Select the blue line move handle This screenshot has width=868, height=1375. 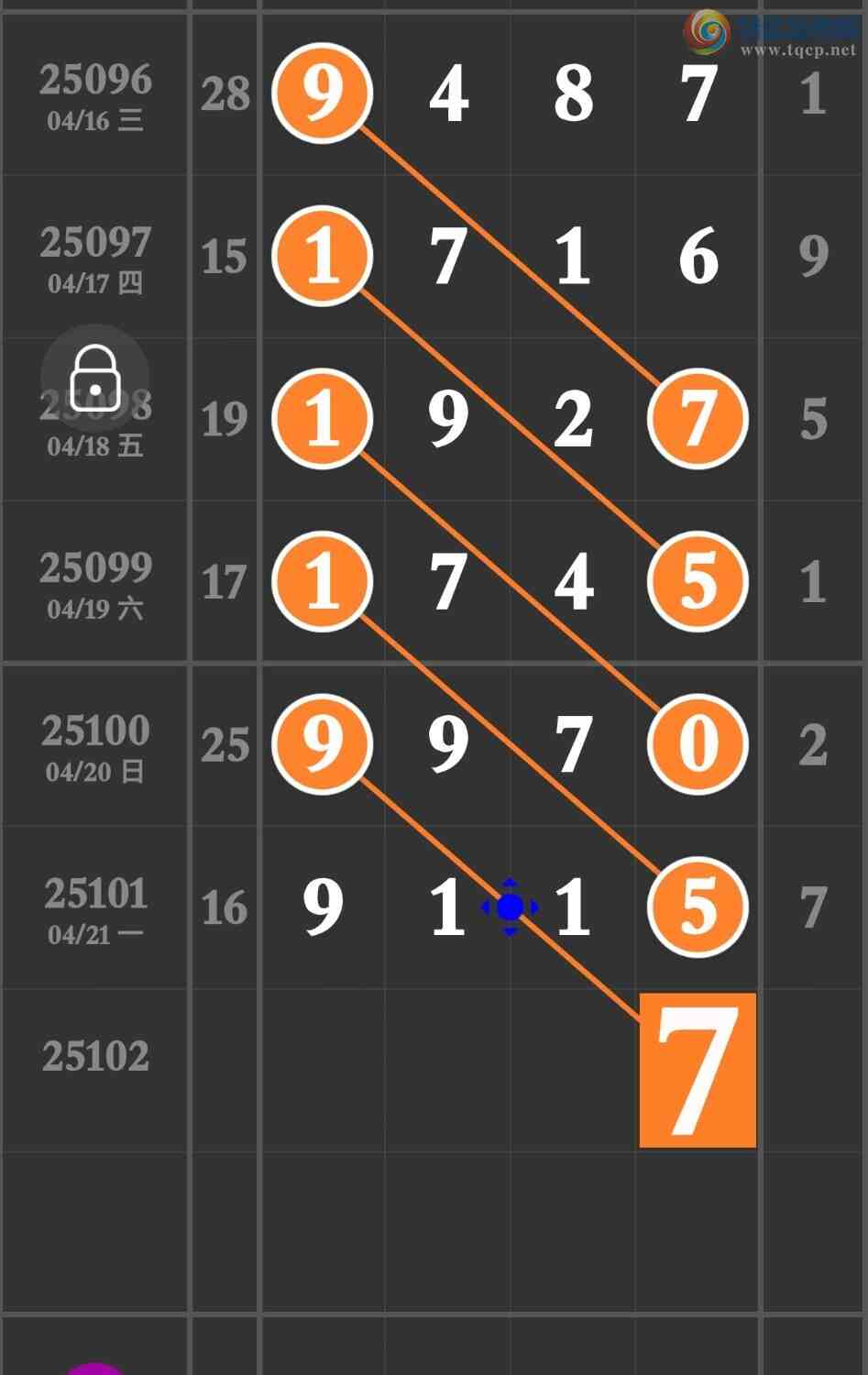(510, 907)
